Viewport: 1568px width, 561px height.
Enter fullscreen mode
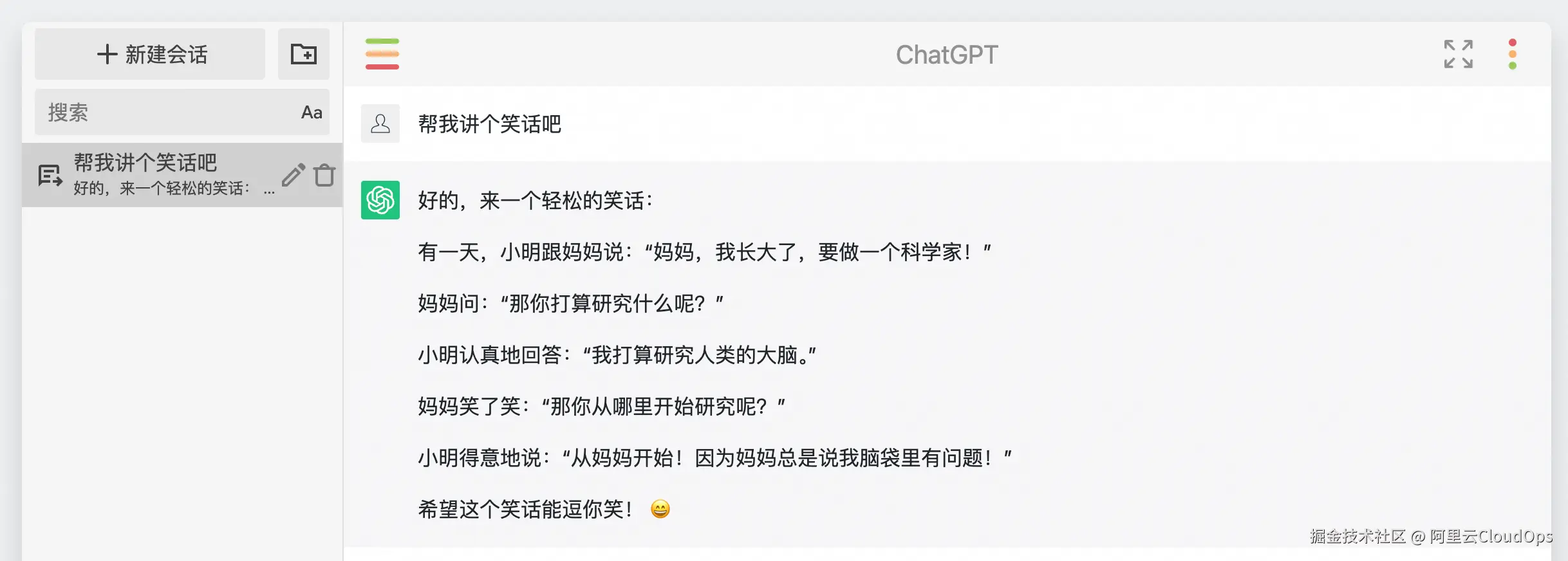pos(1458,54)
